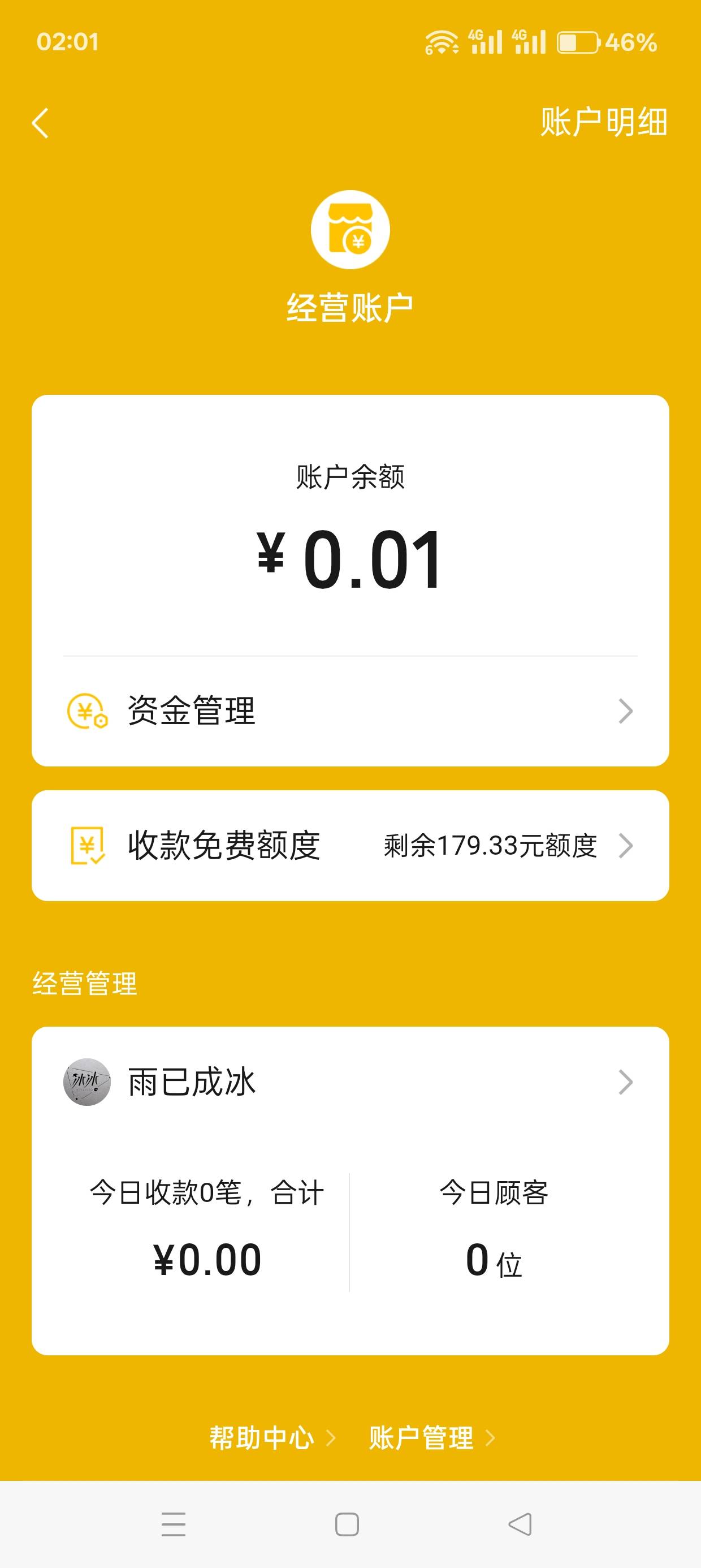Tap the system home button
Image resolution: width=701 pixels, height=1568 pixels.
(347, 1524)
